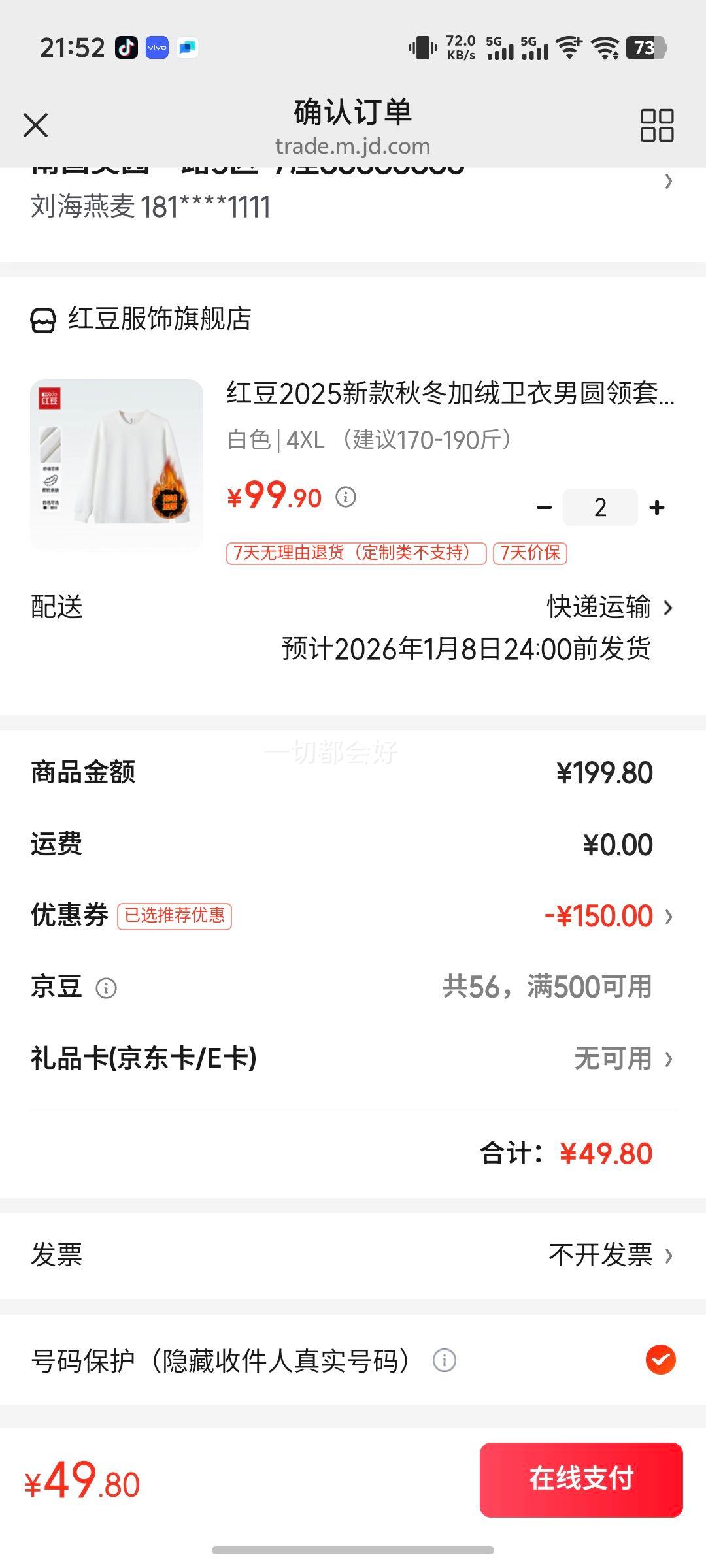Open the white sweatshirt product thumbnail
Screen dimensions: 706x1568
pos(117,465)
